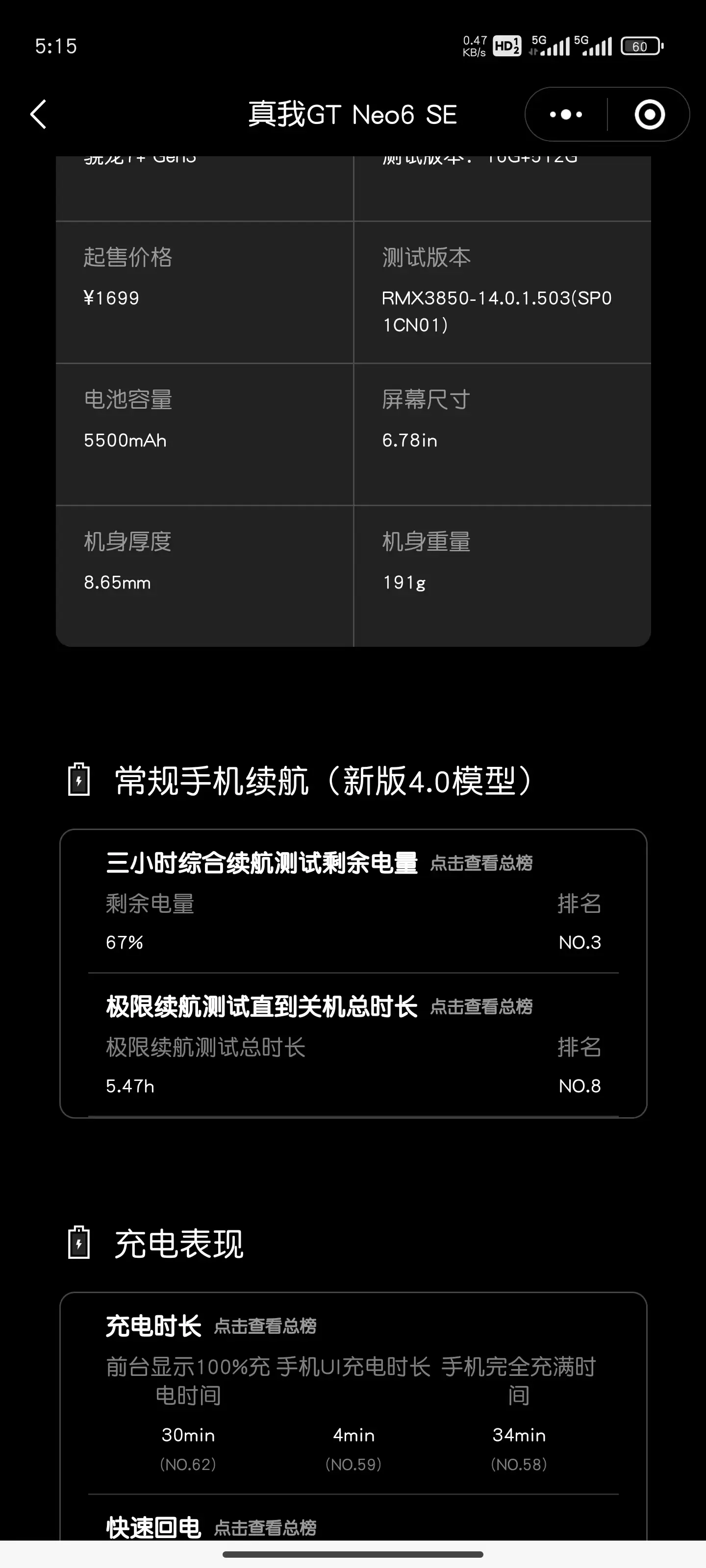
Task: Open the three-dot mini-program options menu
Action: (x=565, y=115)
